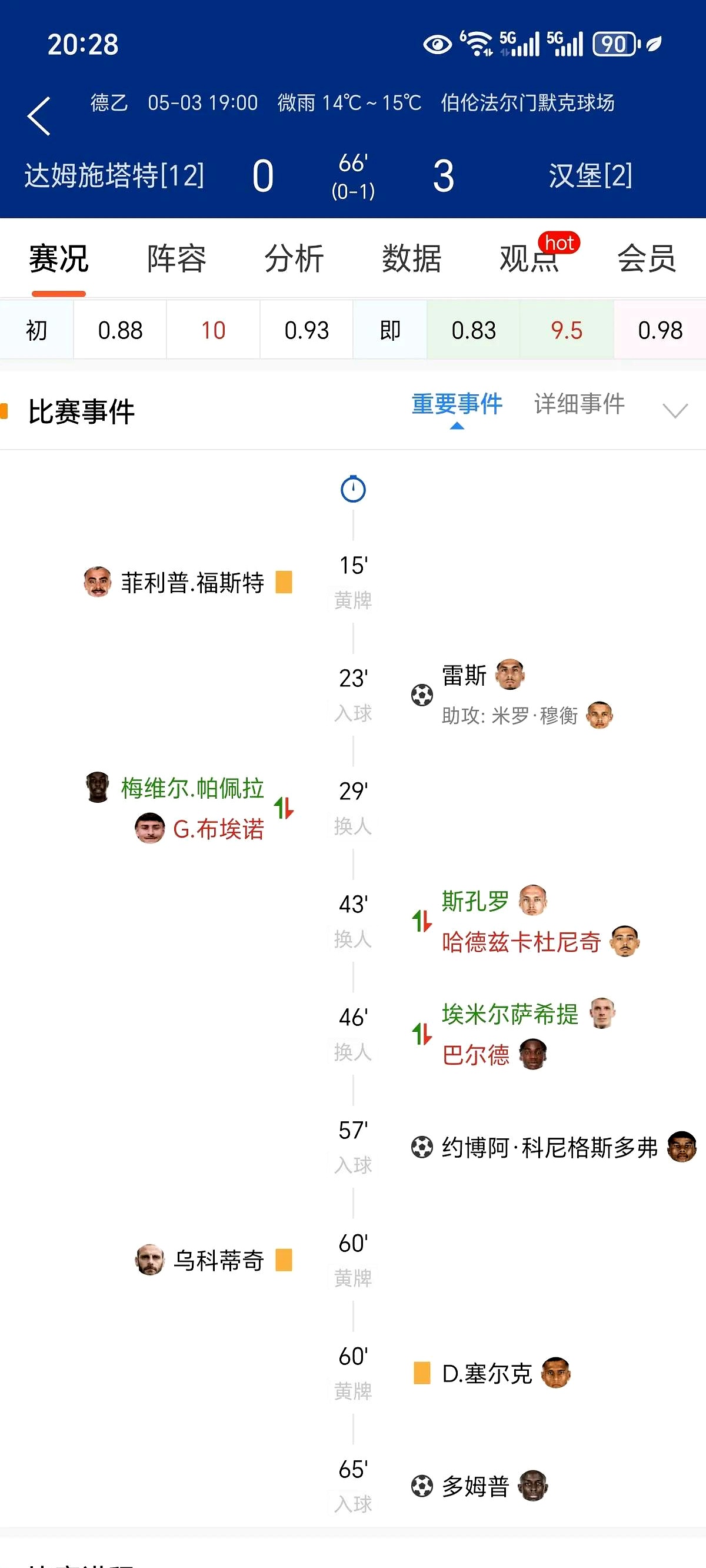The height and width of the screenshot is (1568, 706).
Task: Open the 数据 statistics tab
Action: tap(411, 260)
